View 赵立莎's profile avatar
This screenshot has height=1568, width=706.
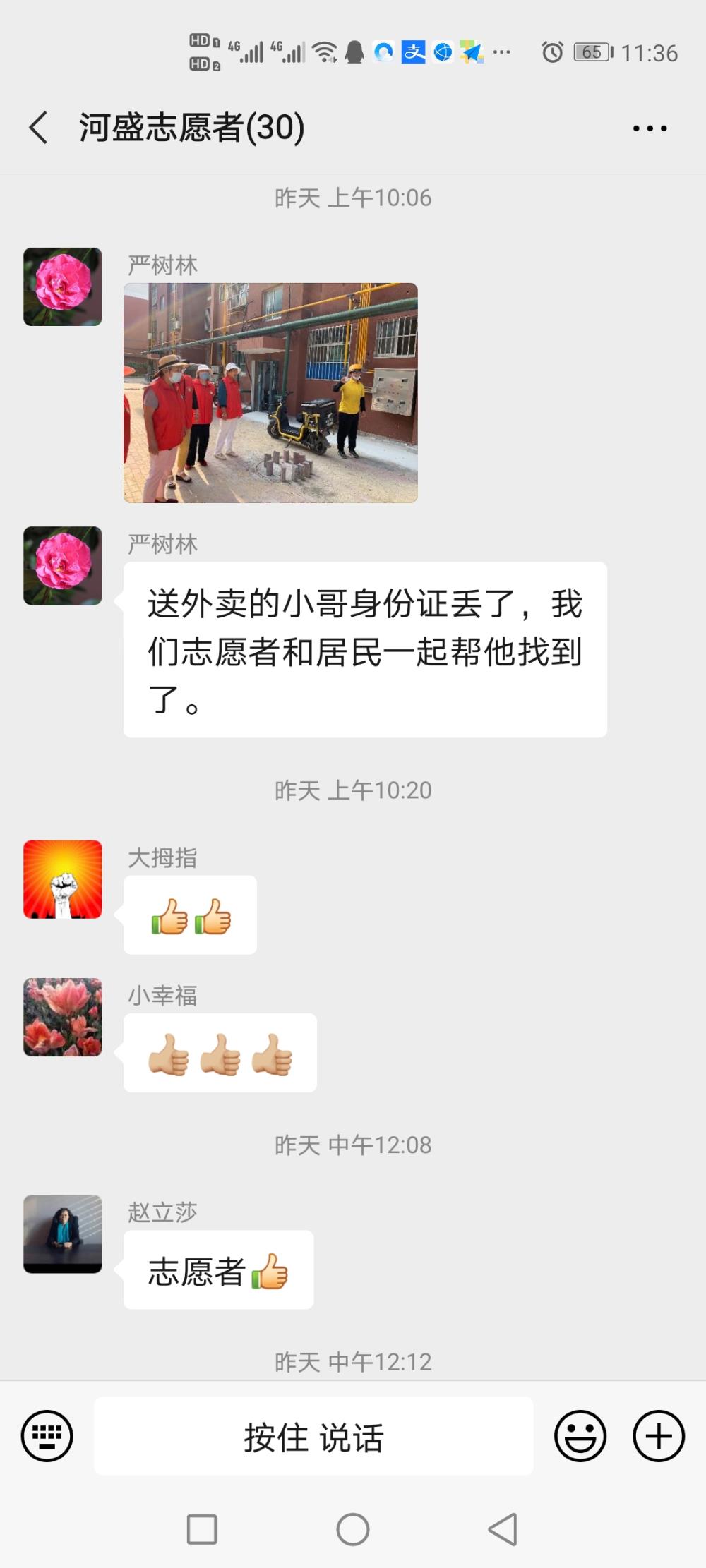click(63, 1234)
